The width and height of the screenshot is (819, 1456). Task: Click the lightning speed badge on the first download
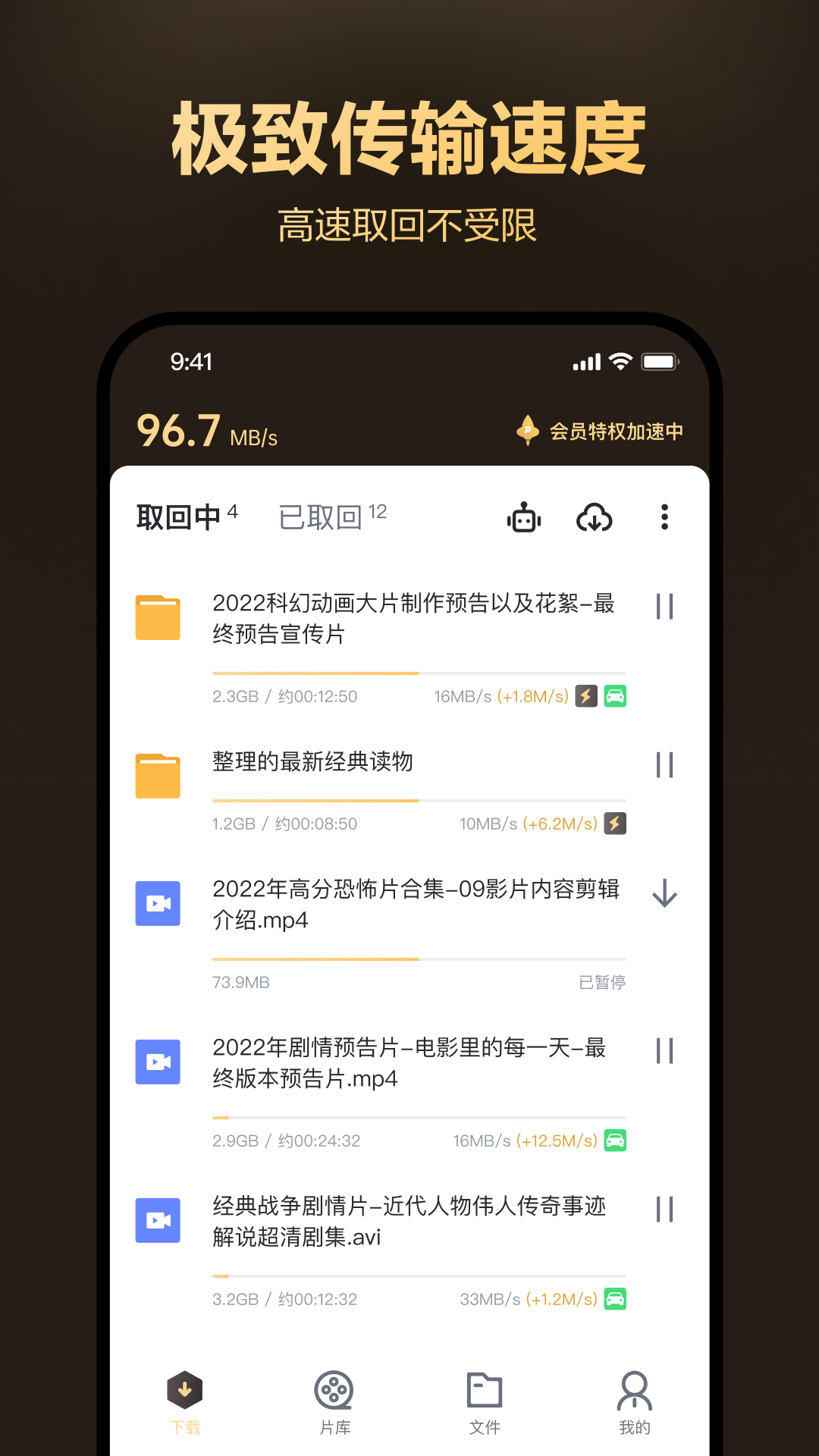(x=585, y=695)
